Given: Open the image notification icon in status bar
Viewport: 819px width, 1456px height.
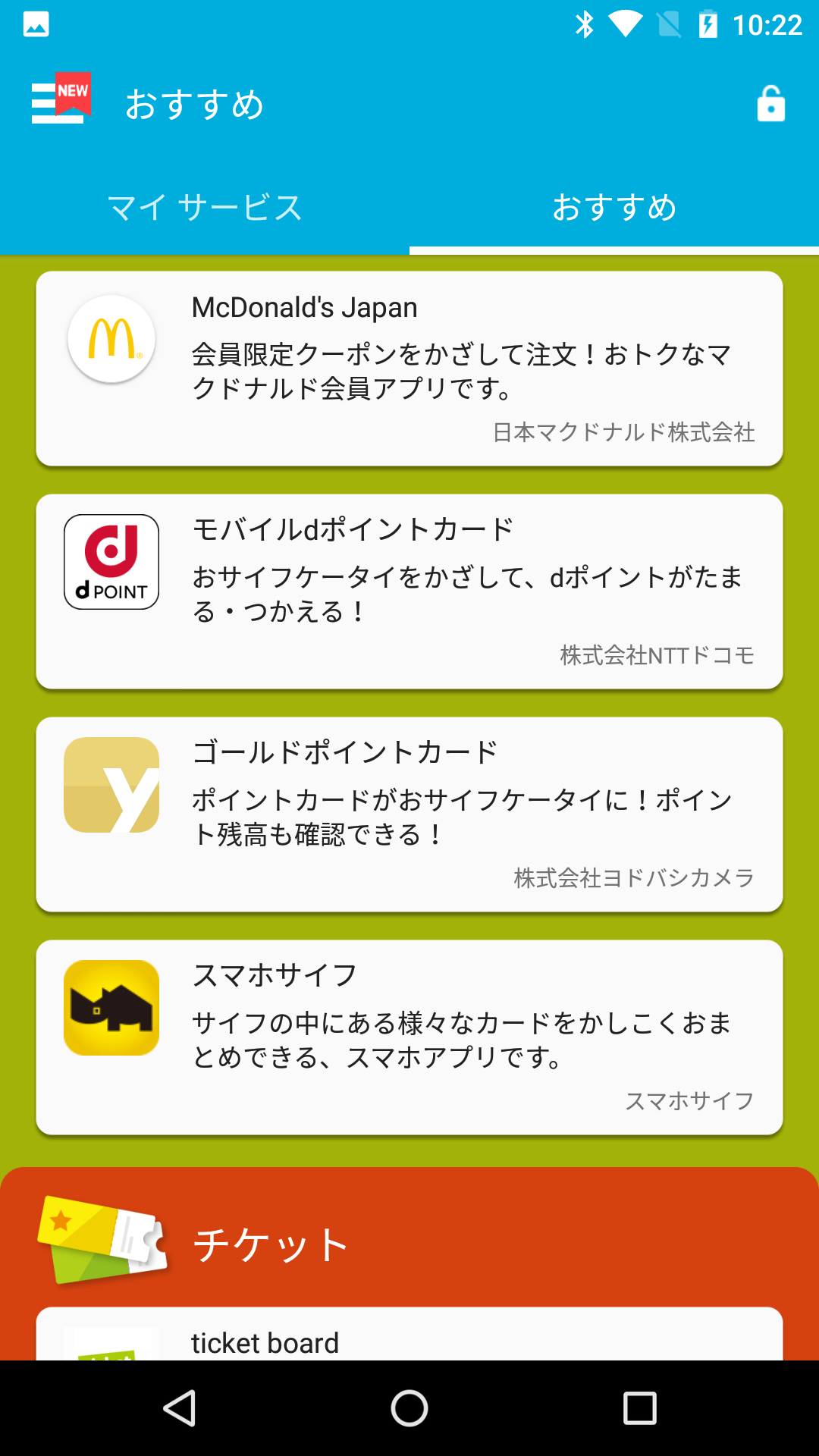Looking at the screenshot, I should pyautogui.click(x=34, y=24).
